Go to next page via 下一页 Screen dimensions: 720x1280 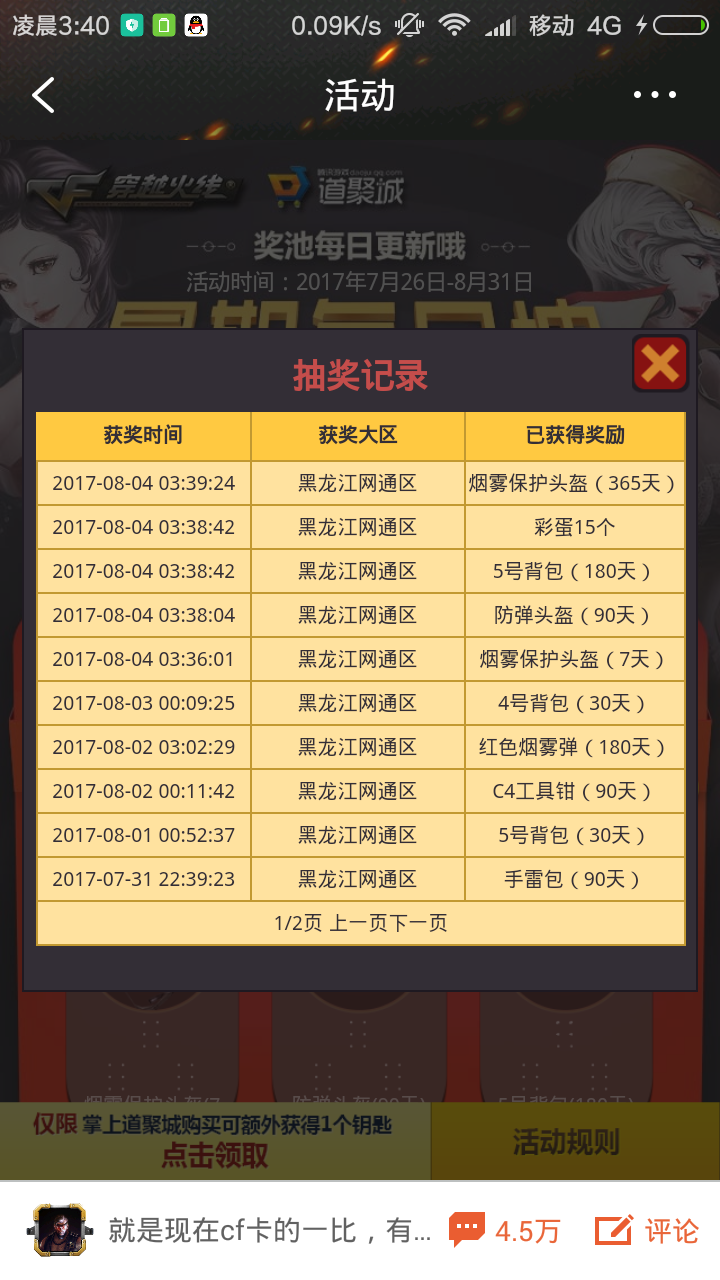tap(418, 923)
